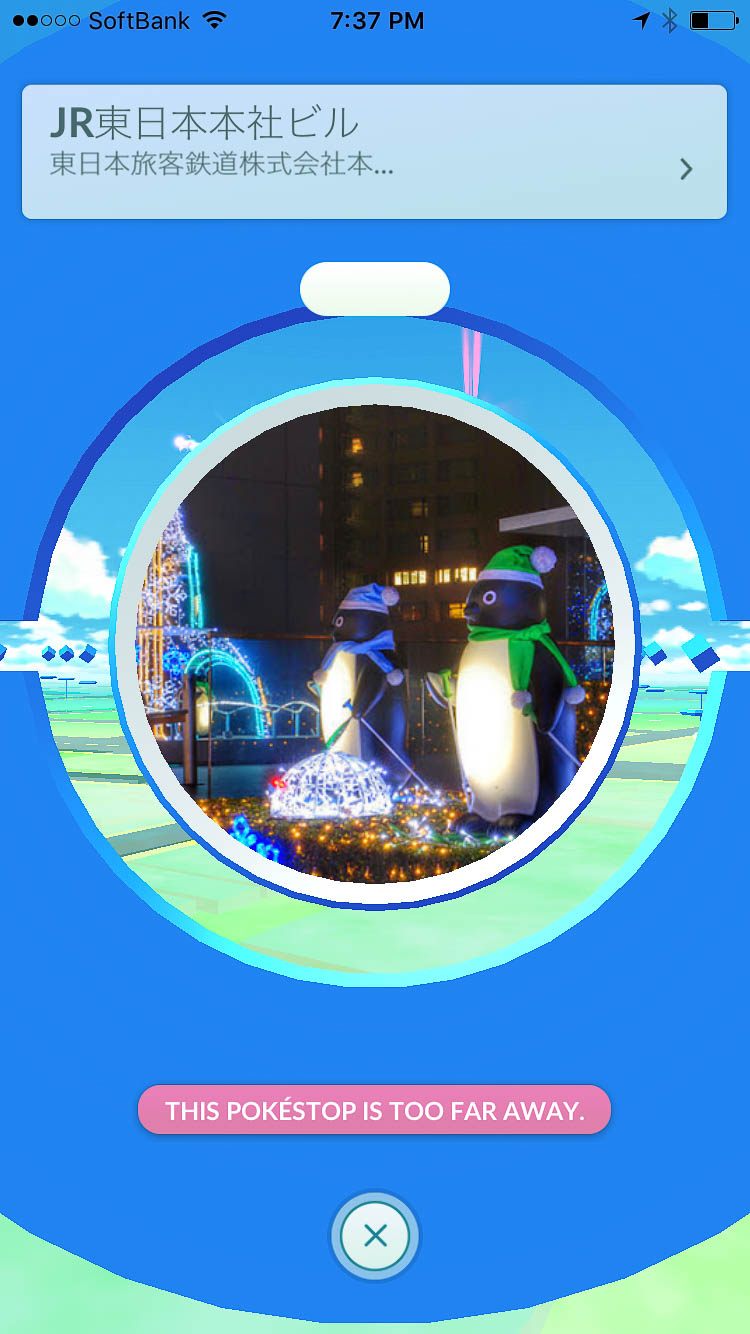This screenshot has width=750, height=1334.
Task: Tap the empty module slot above disc
Action: [x=375, y=289]
